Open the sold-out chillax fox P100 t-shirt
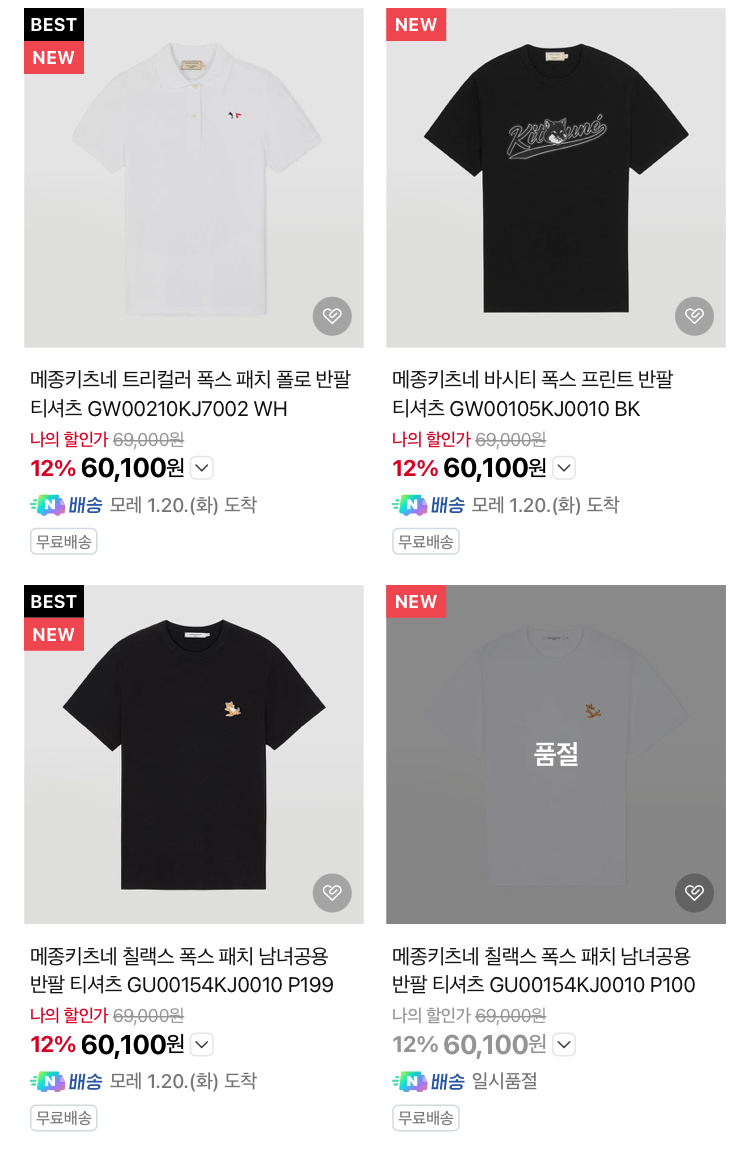 click(x=556, y=754)
